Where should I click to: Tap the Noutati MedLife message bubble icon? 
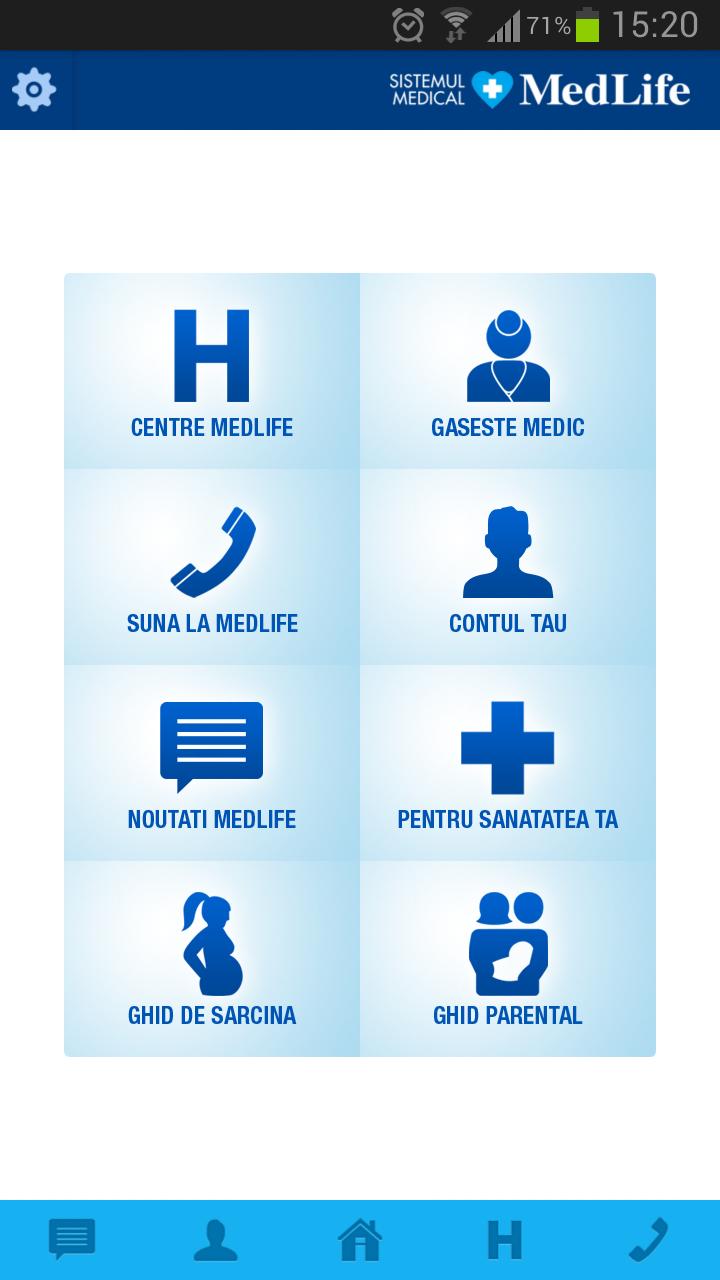(x=210, y=744)
